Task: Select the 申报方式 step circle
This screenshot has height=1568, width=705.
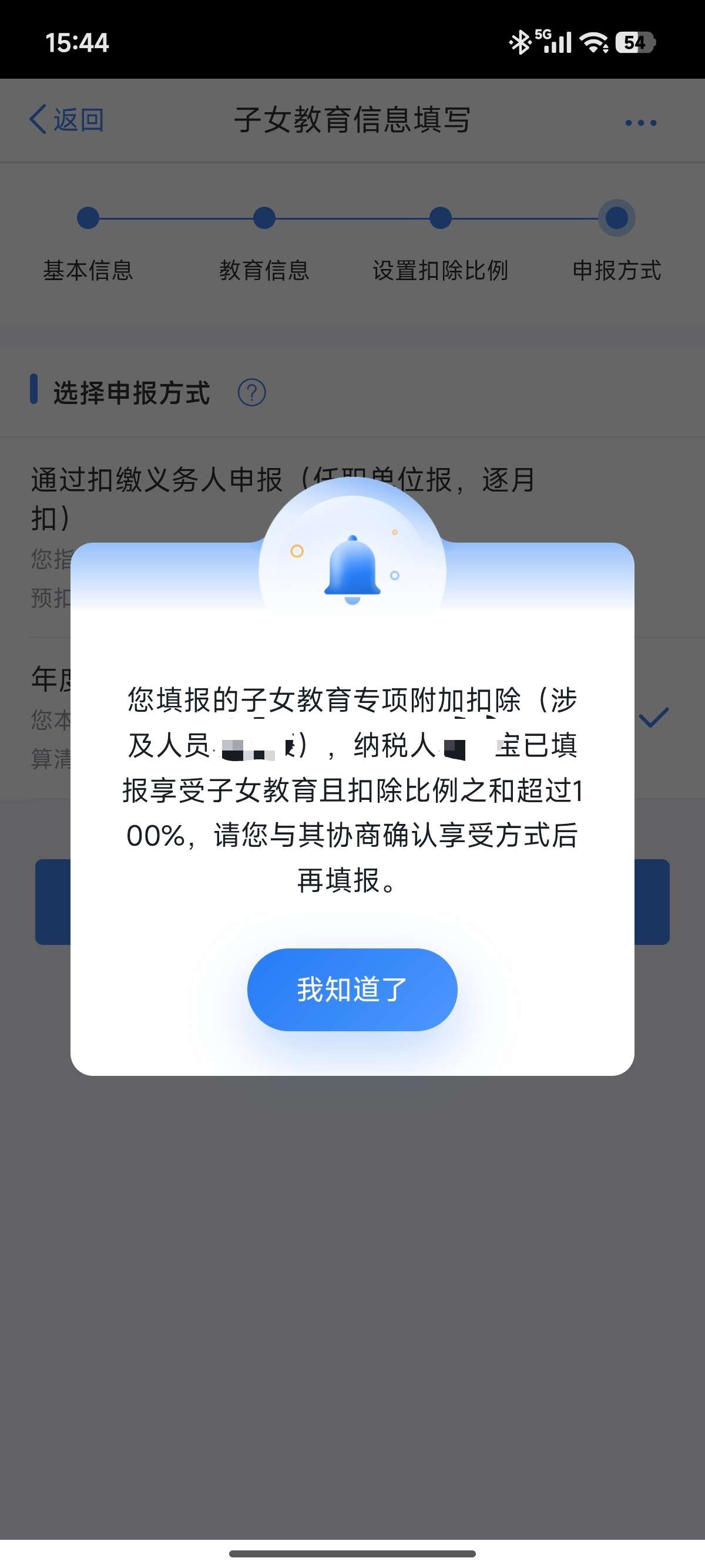Action: click(617, 217)
